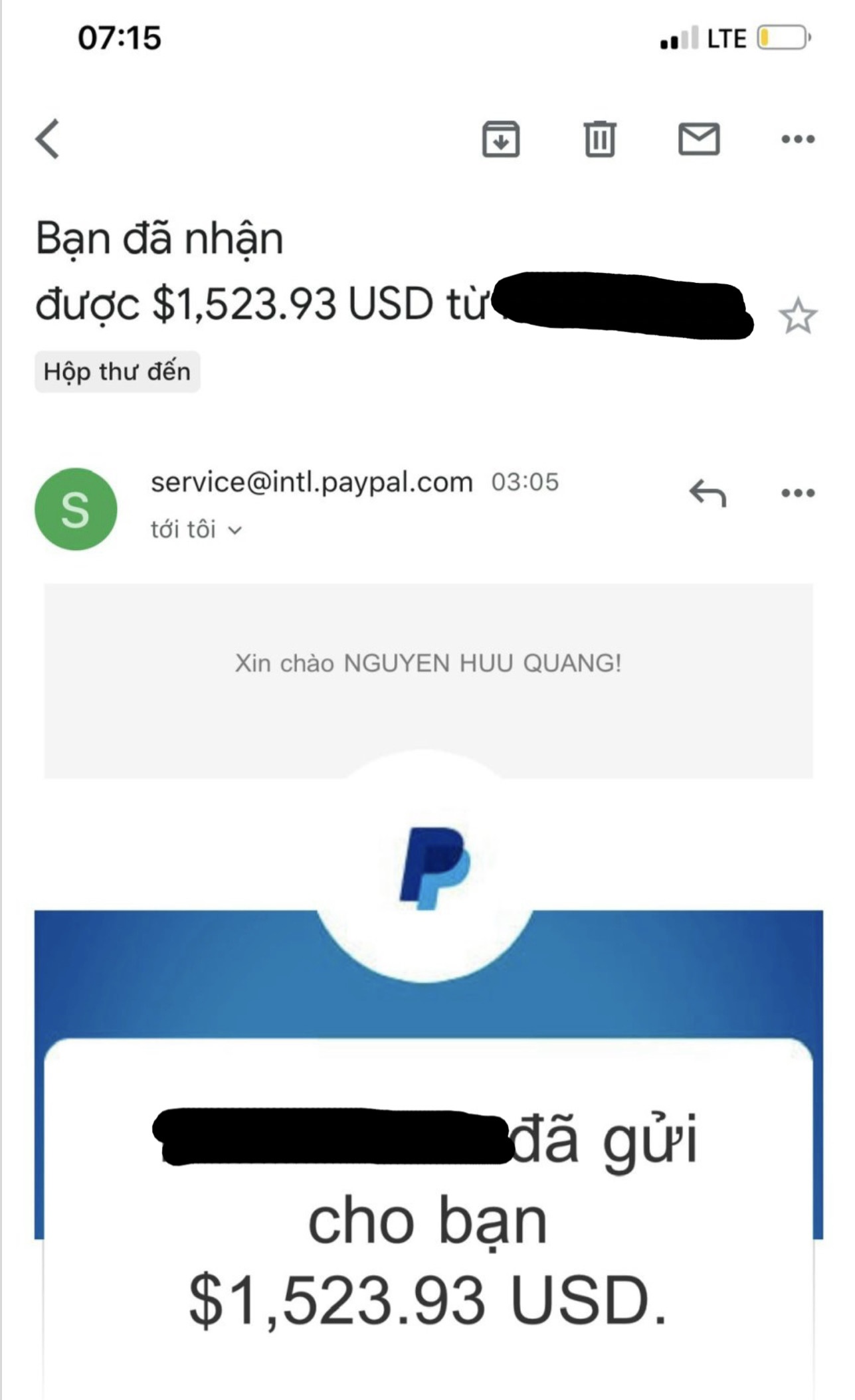
Task: Go back to the inbox
Action: (x=48, y=139)
